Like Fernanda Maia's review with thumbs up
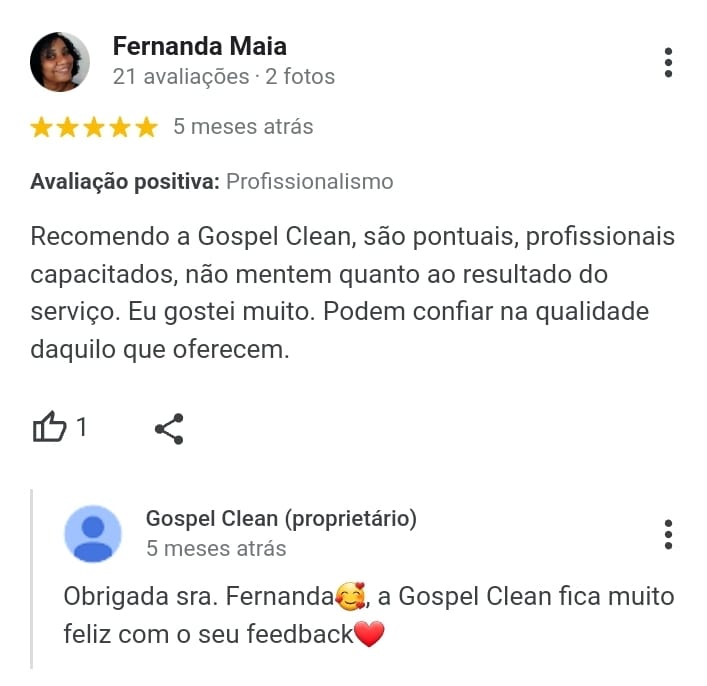Image resolution: width=707 pixels, height=686 pixels. pos(49,428)
